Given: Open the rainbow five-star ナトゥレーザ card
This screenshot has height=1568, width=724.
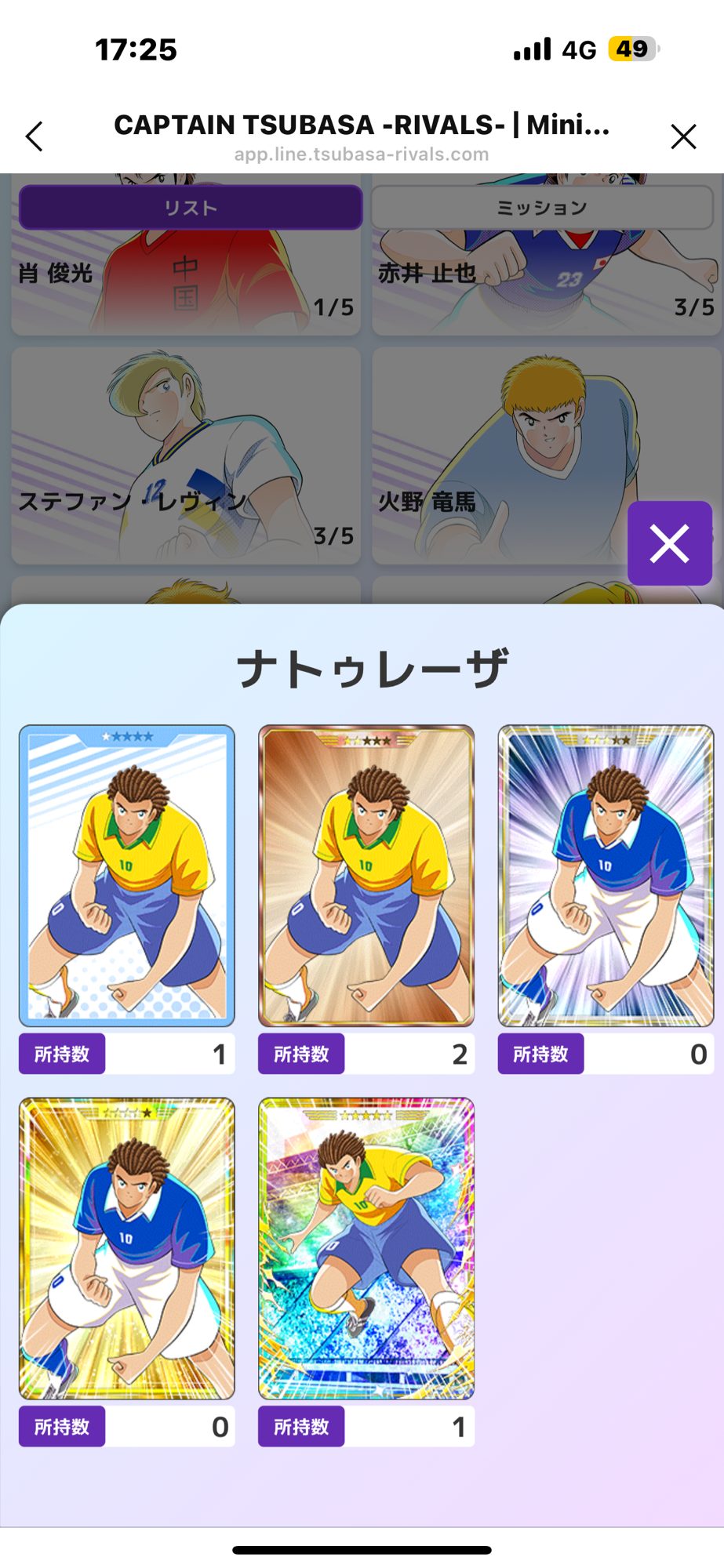Looking at the screenshot, I should click(366, 1248).
